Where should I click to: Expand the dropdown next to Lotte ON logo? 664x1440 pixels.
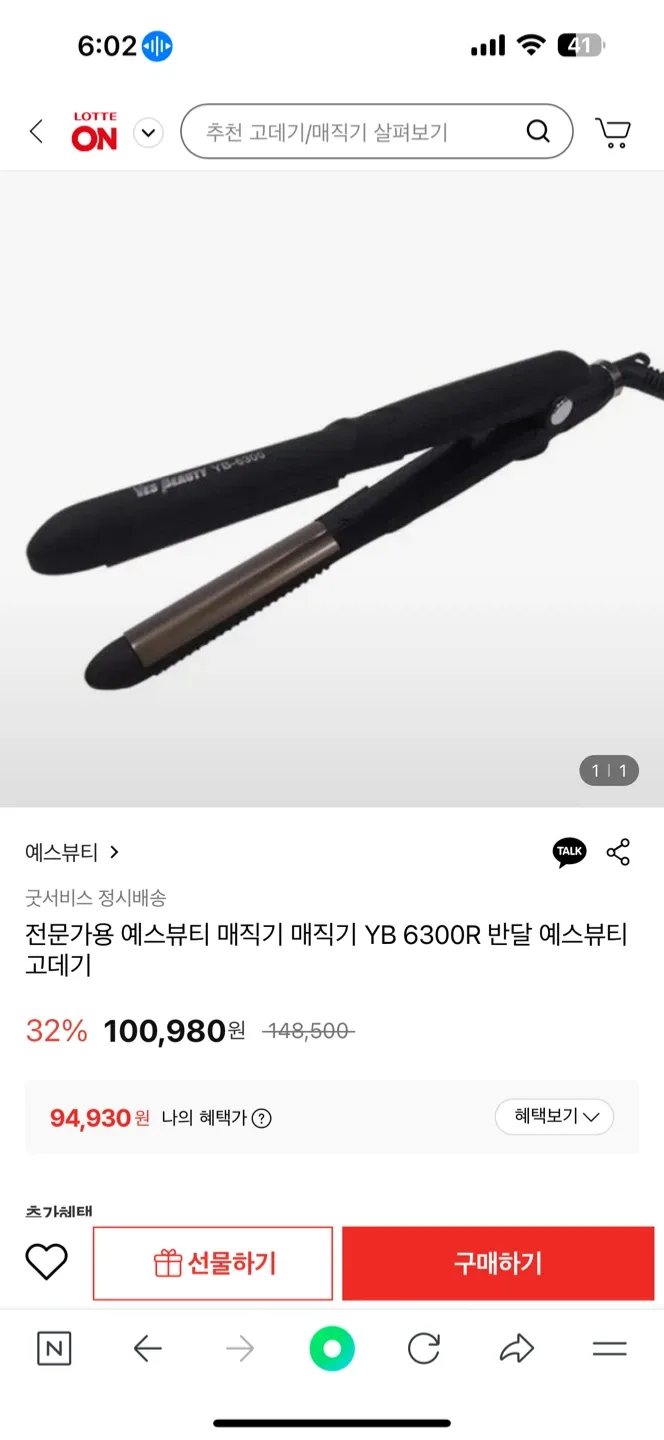[x=148, y=132]
